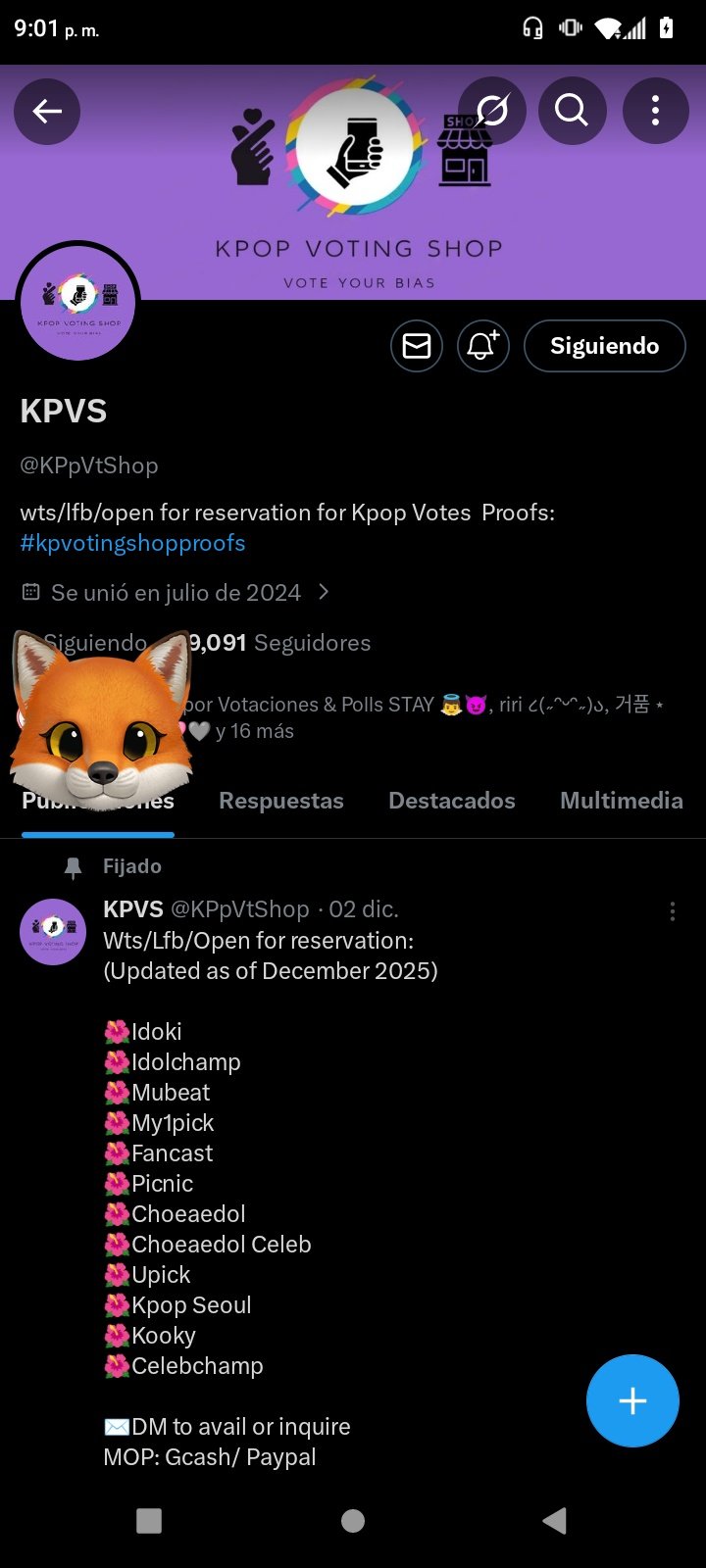The width and height of the screenshot is (706, 1568).
Task: Compose a new post with the plus button
Action: (632, 1400)
